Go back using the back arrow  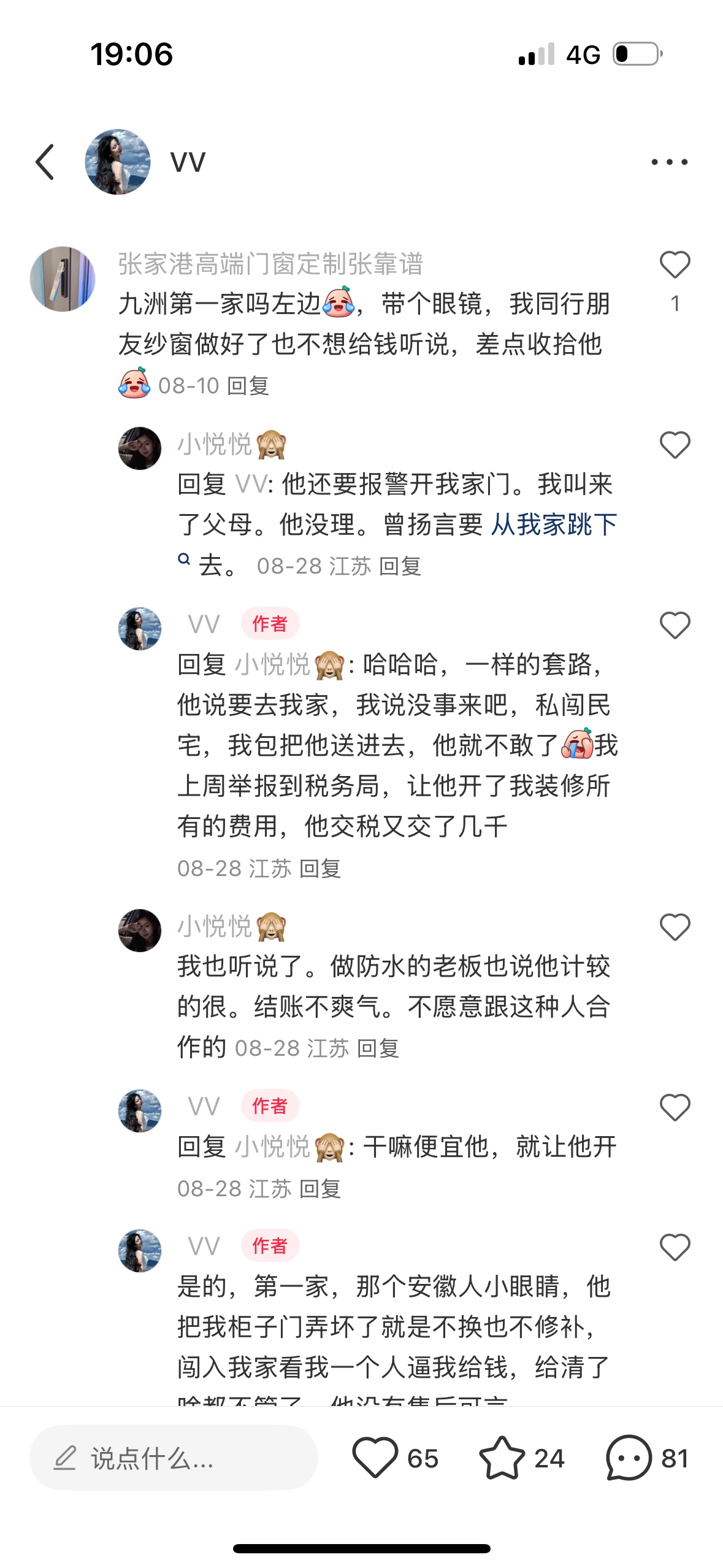coord(45,162)
